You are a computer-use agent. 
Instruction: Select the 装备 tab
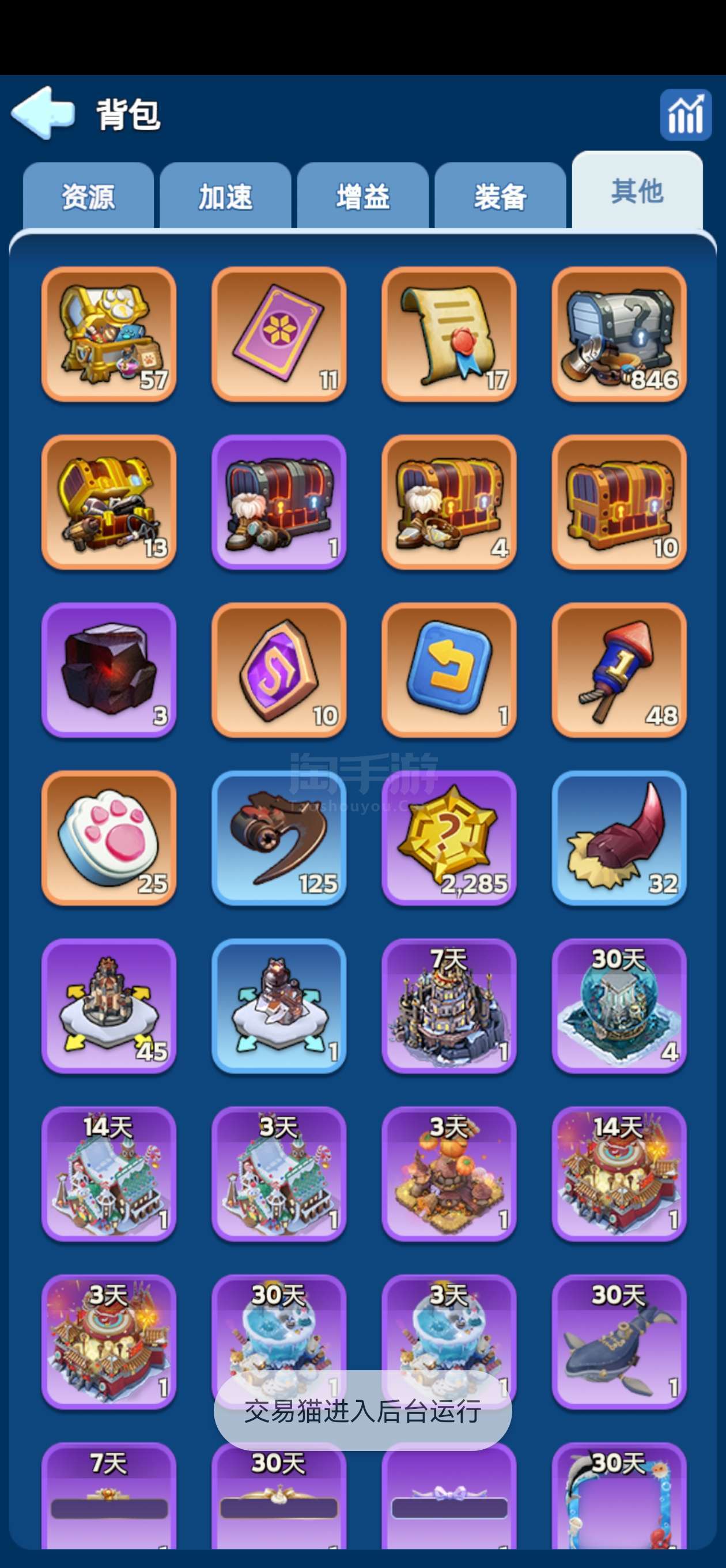coord(500,197)
